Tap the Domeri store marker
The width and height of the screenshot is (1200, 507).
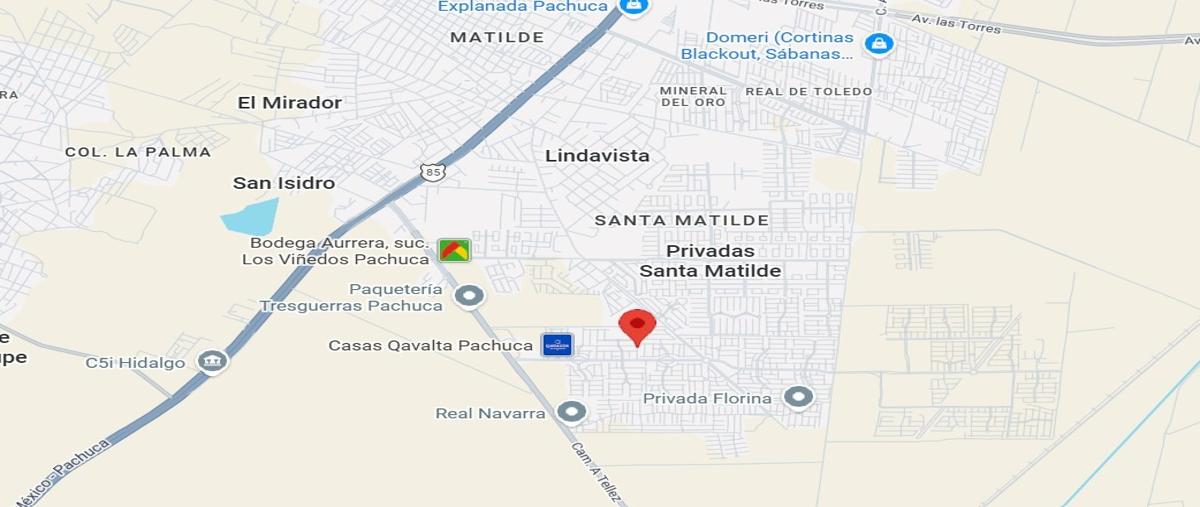pyautogui.click(x=878, y=44)
